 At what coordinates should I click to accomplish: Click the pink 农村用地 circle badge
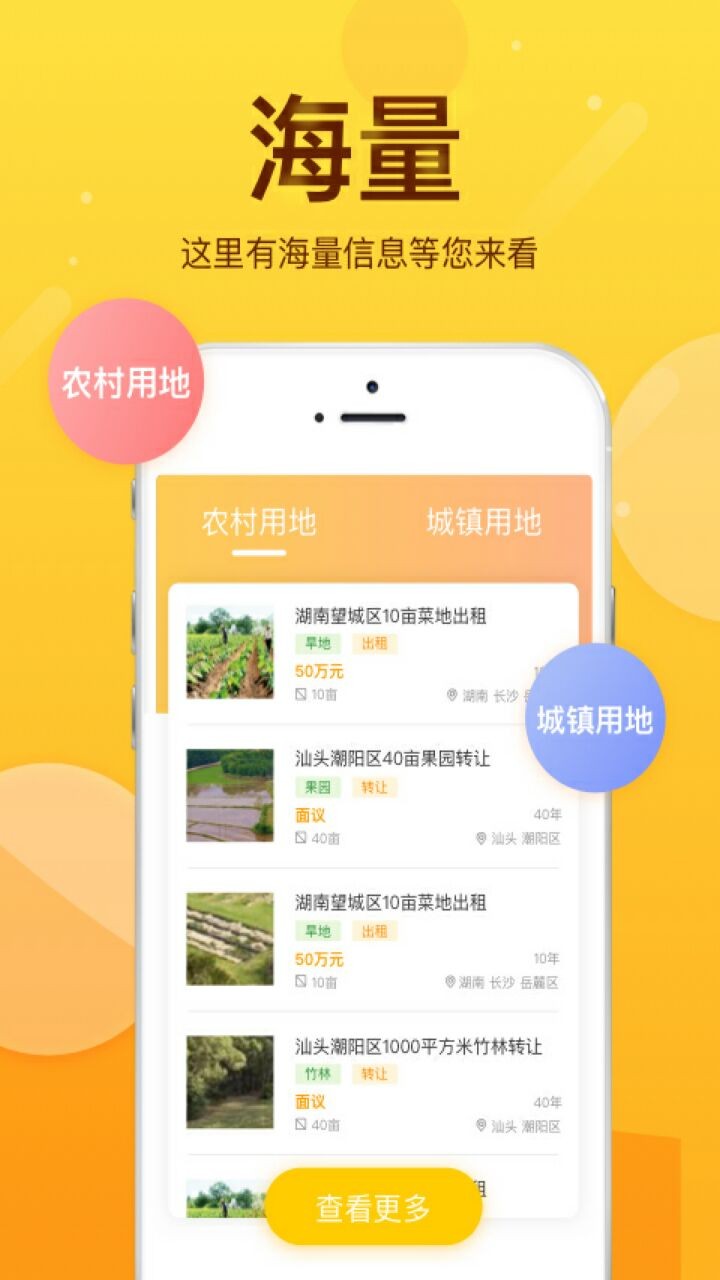tap(125, 383)
